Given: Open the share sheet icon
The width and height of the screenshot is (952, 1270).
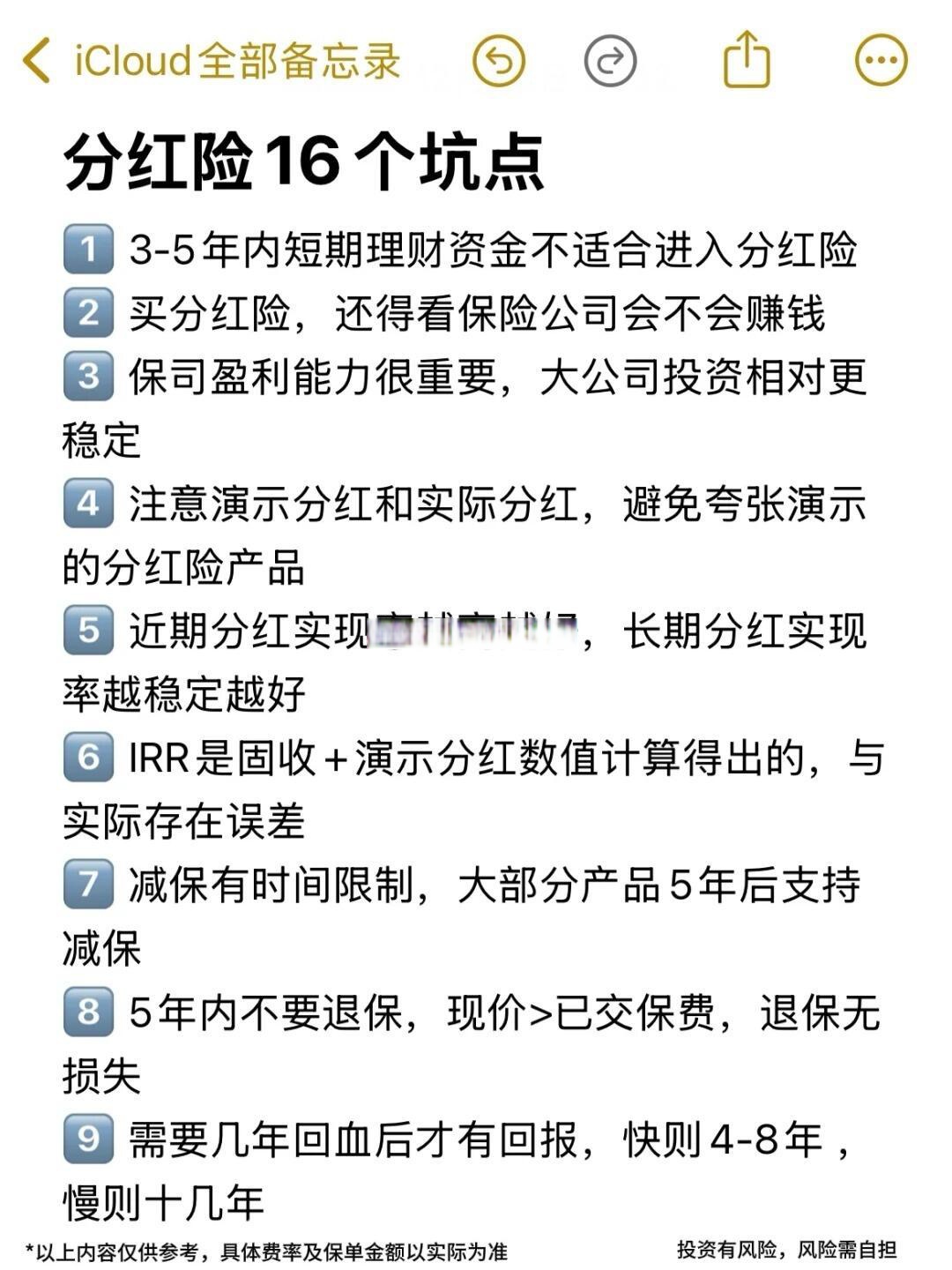Looking at the screenshot, I should (745, 60).
